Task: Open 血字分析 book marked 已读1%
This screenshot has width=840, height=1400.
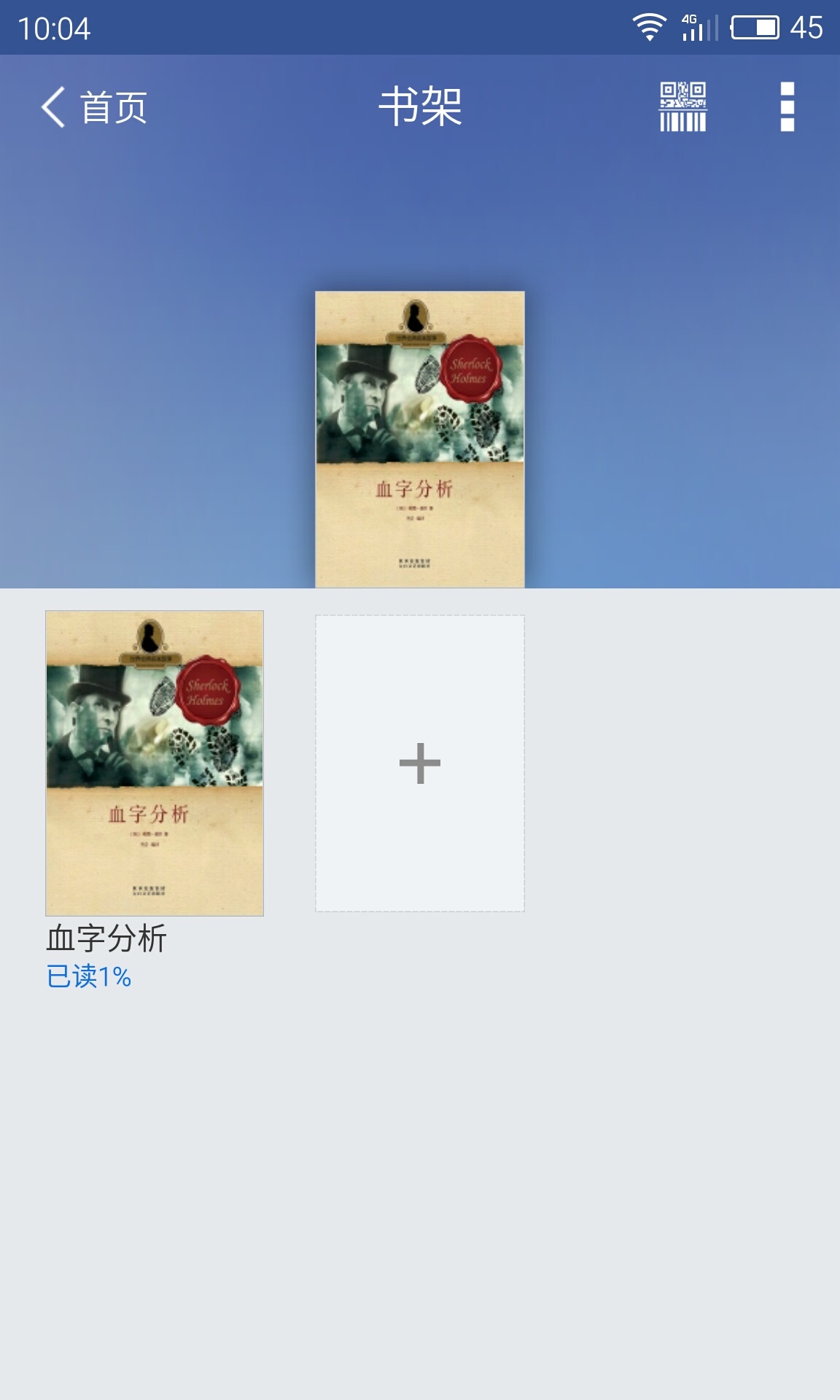Action: [x=155, y=763]
